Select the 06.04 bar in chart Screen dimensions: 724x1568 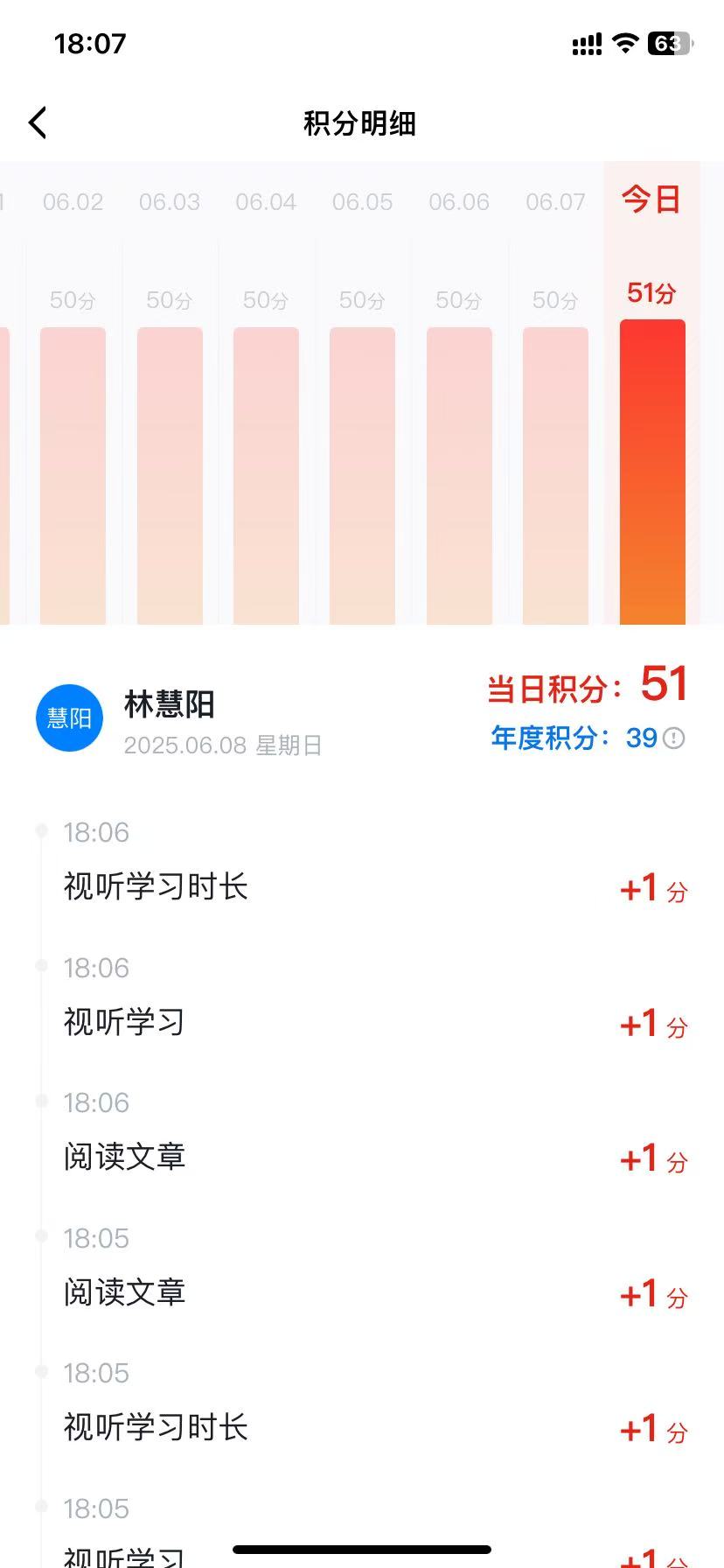point(266,475)
